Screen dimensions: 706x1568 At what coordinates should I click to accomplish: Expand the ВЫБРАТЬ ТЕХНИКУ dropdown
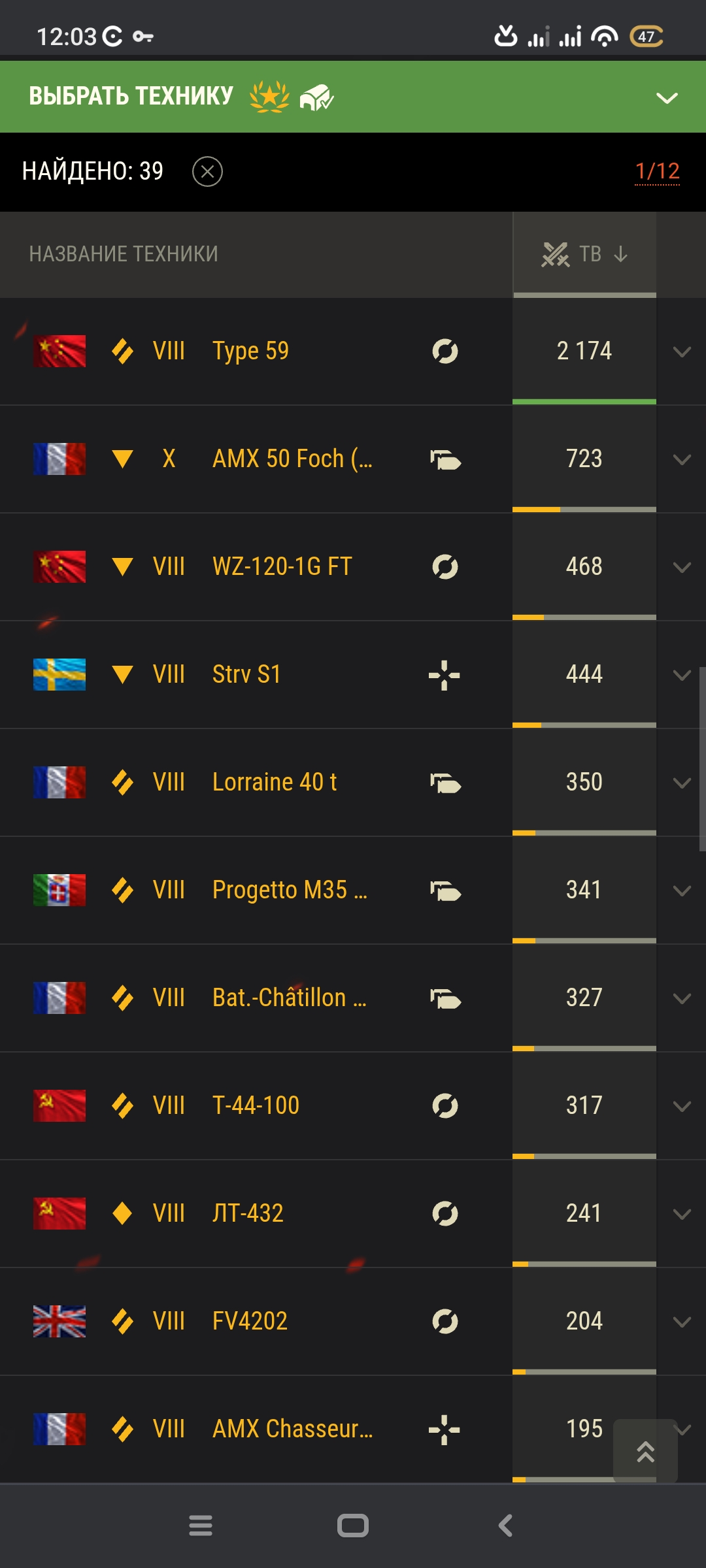click(x=667, y=98)
